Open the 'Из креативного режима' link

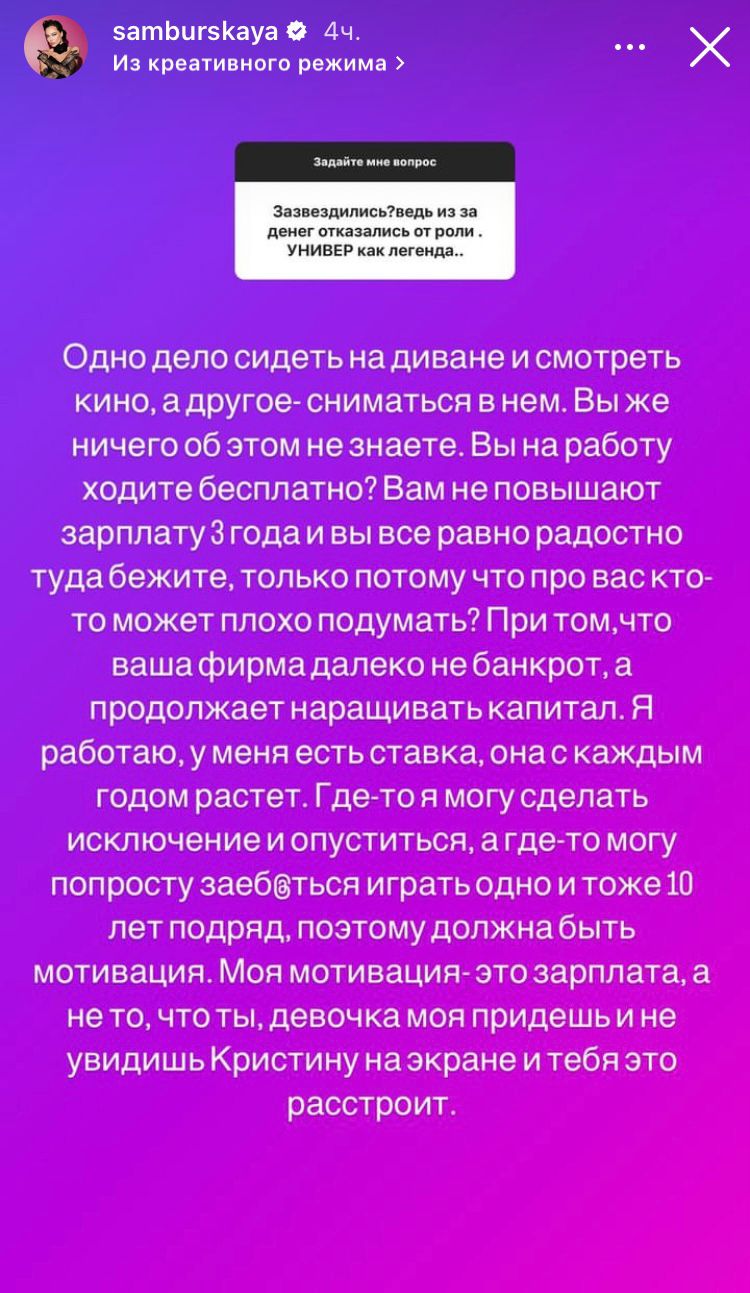click(x=258, y=63)
